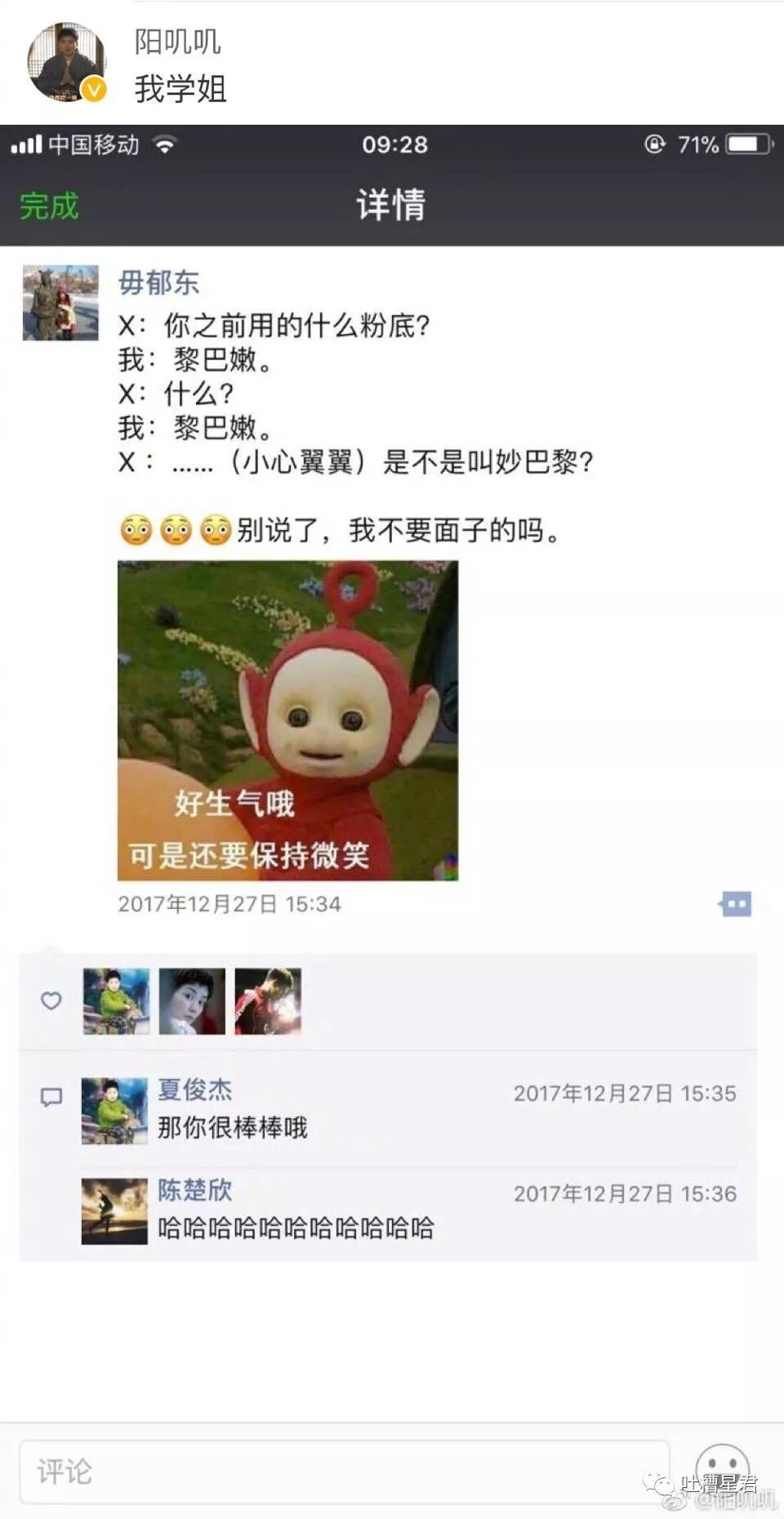The height and width of the screenshot is (1519, 784).
Task: Tap the name 夏俊杰
Action: tap(194, 1090)
